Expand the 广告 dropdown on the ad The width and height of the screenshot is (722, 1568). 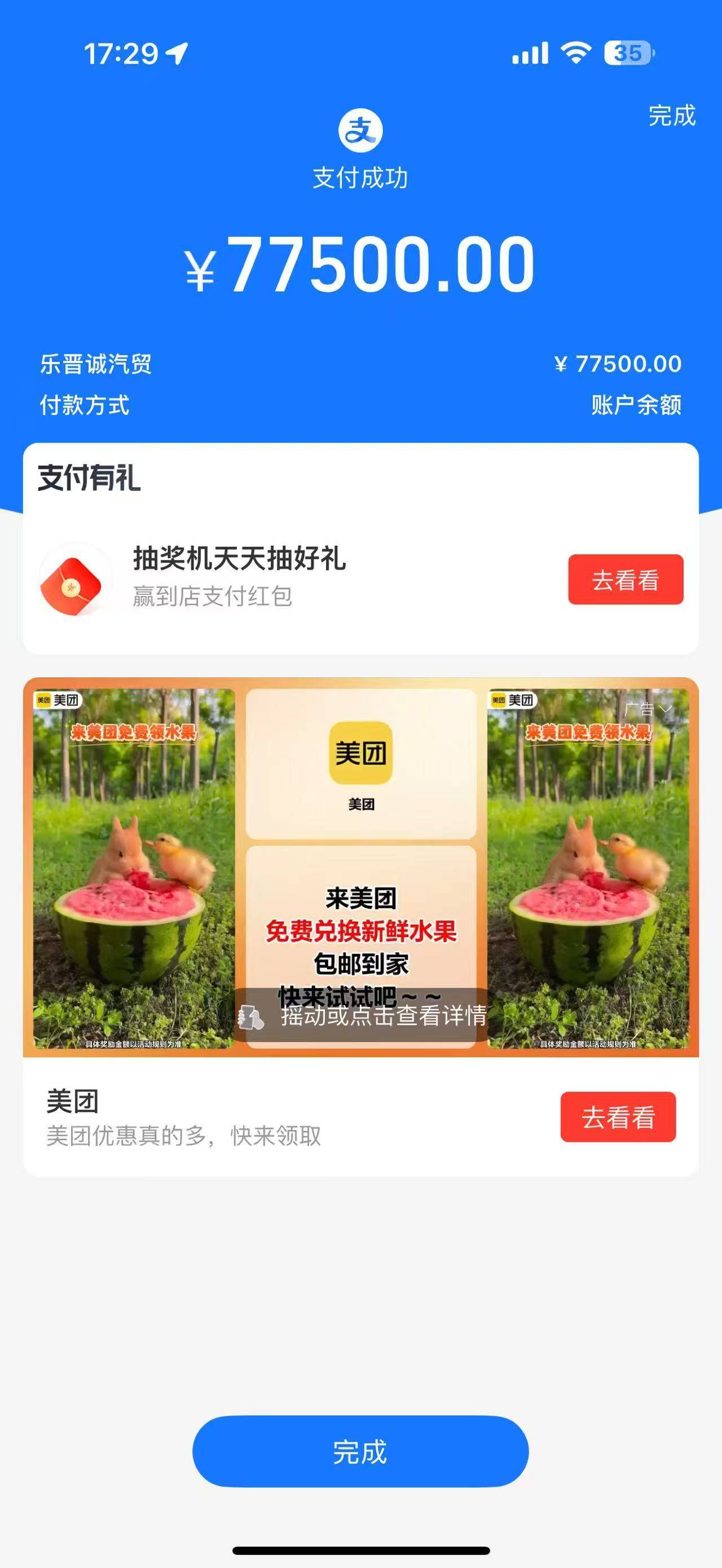(648, 709)
